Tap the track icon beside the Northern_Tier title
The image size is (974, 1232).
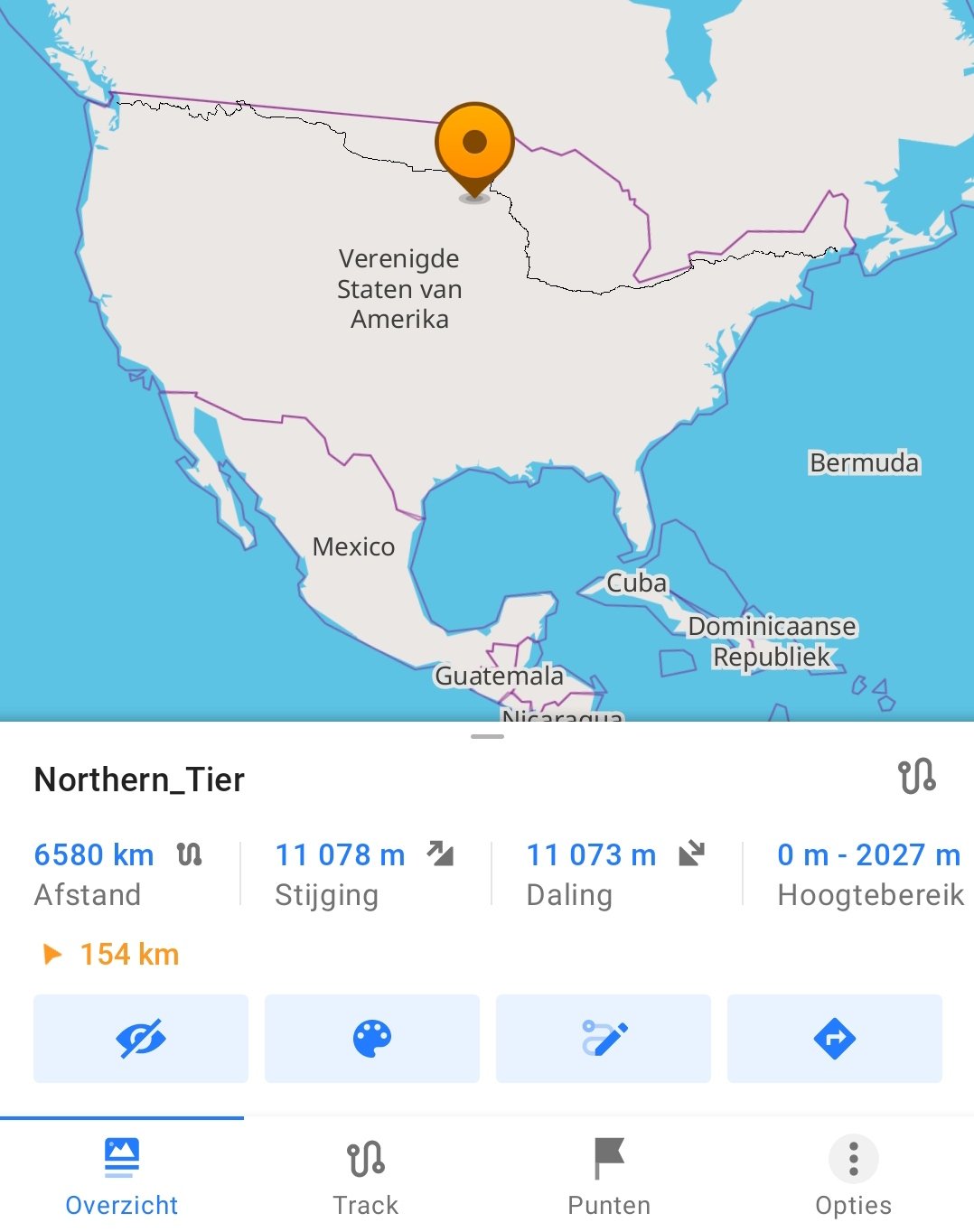coord(917,777)
